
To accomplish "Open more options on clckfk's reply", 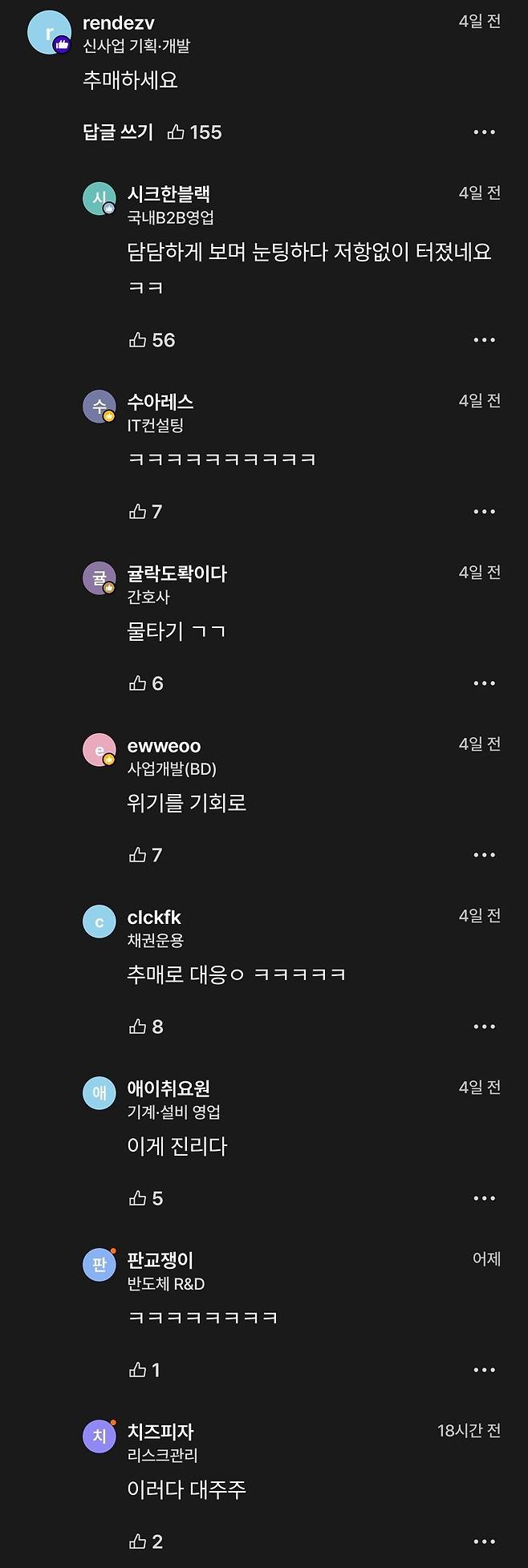I will point(484,1027).
